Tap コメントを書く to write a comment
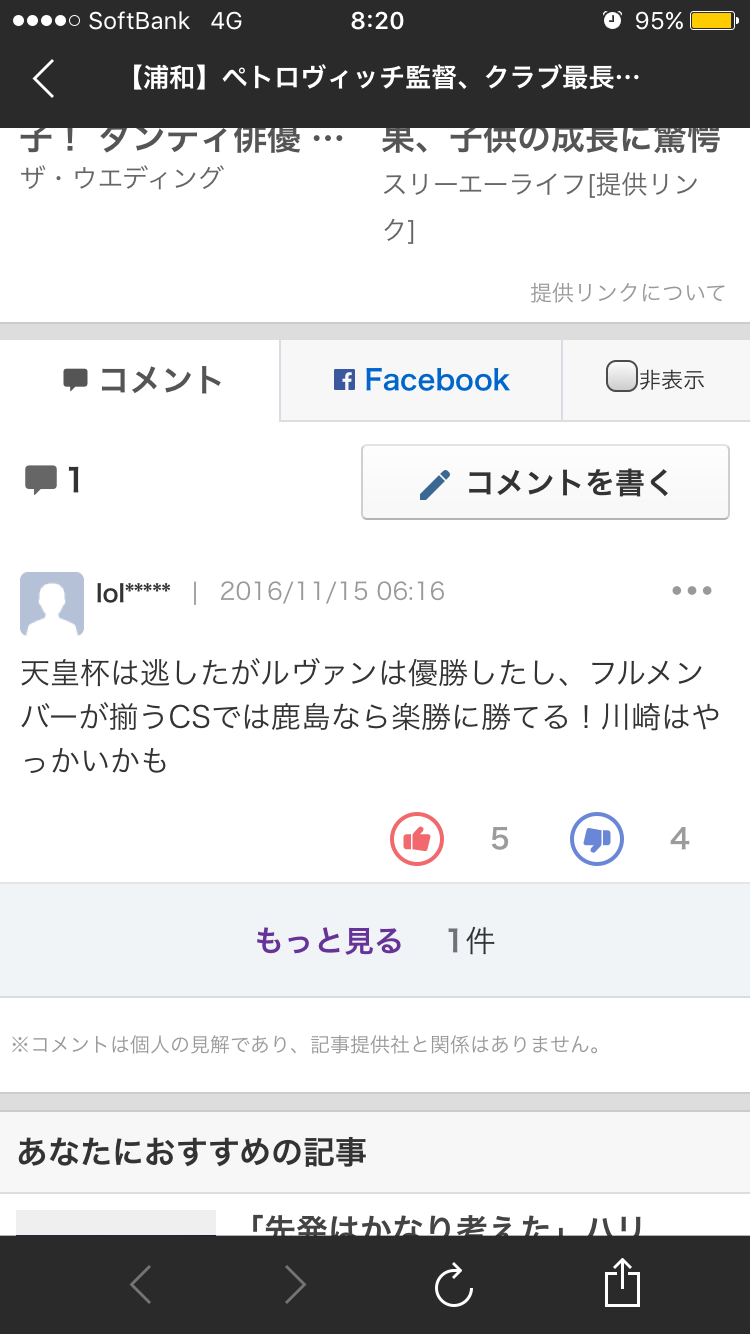This screenshot has height=1334, width=750. coord(545,483)
